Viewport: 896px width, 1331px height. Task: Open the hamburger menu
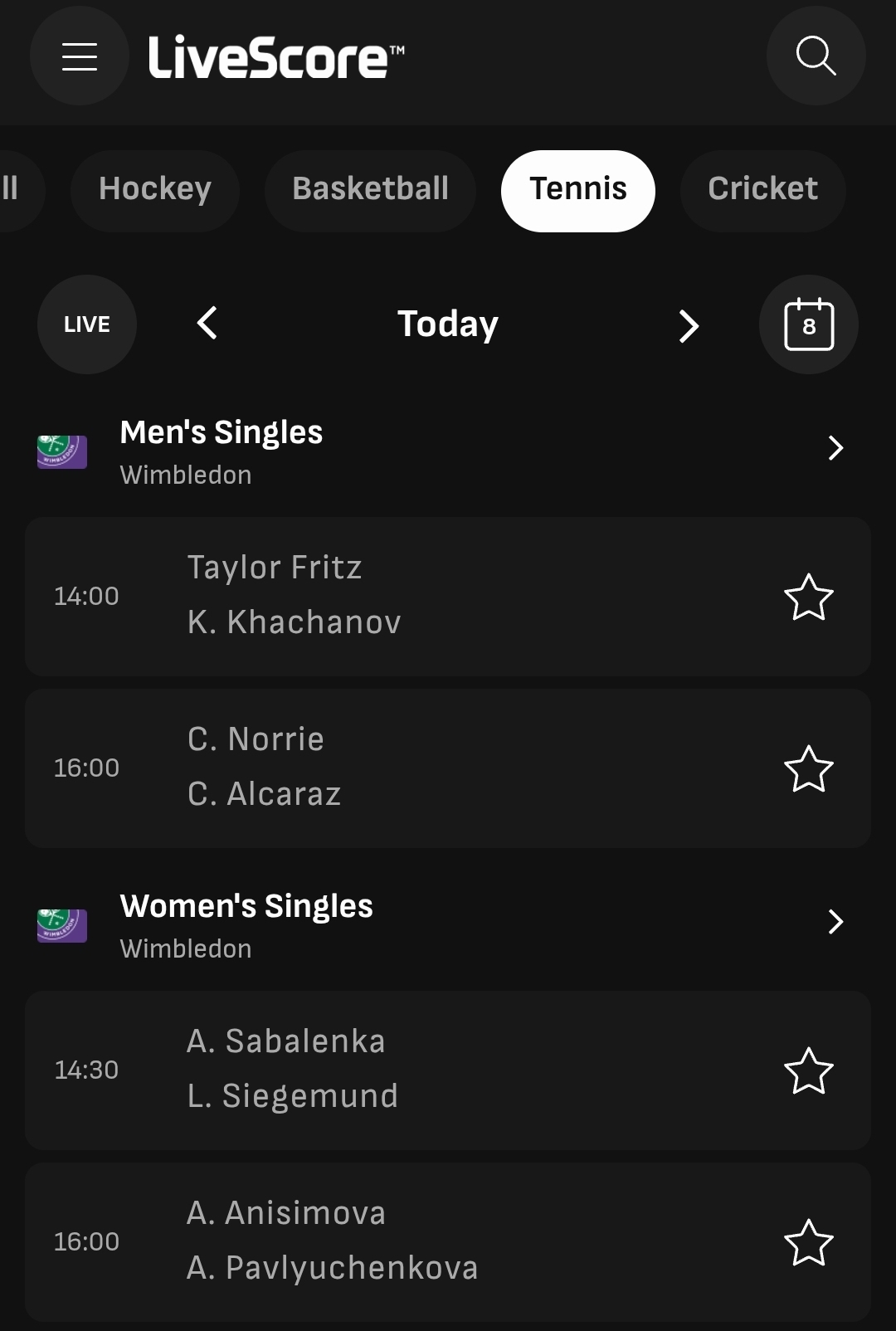click(80, 56)
